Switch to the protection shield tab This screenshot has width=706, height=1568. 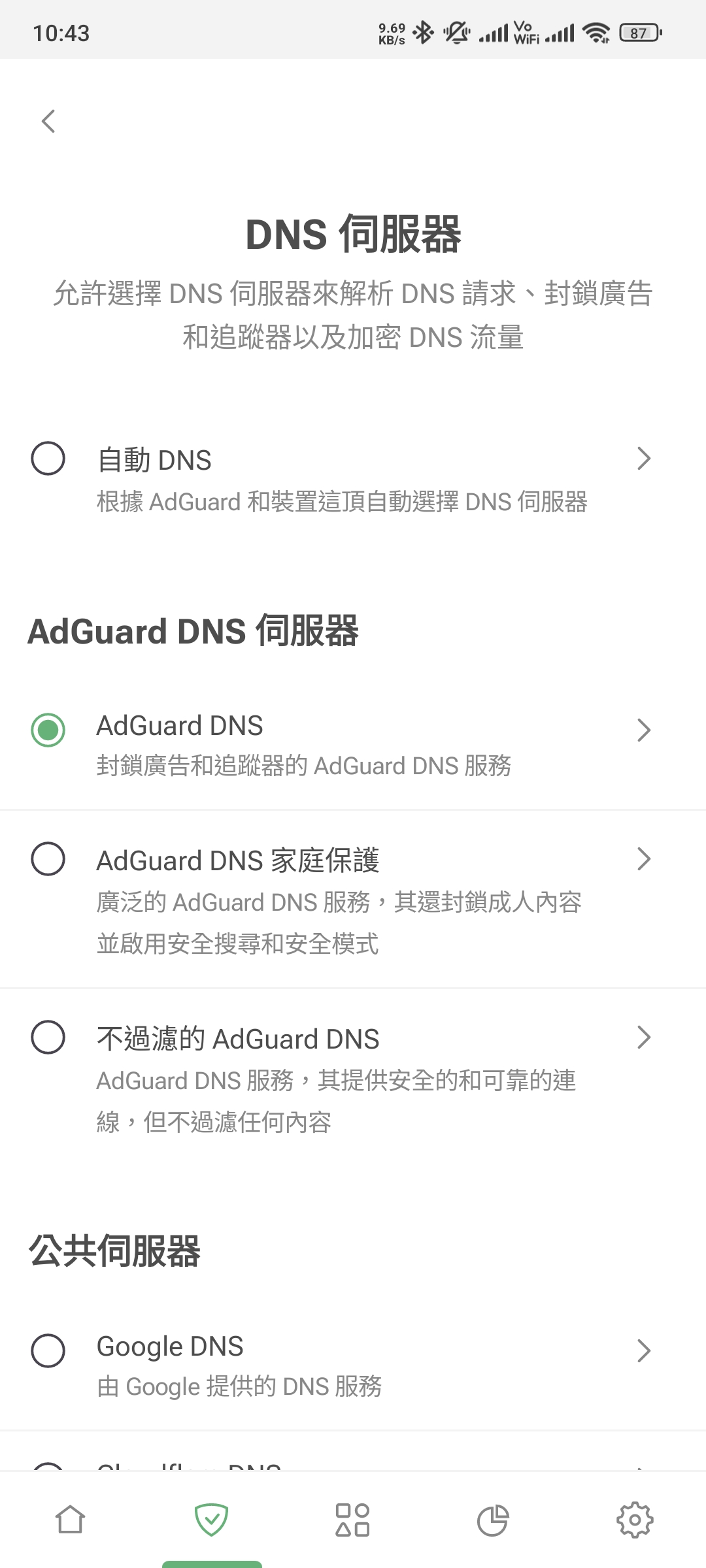[x=212, y=1520]
